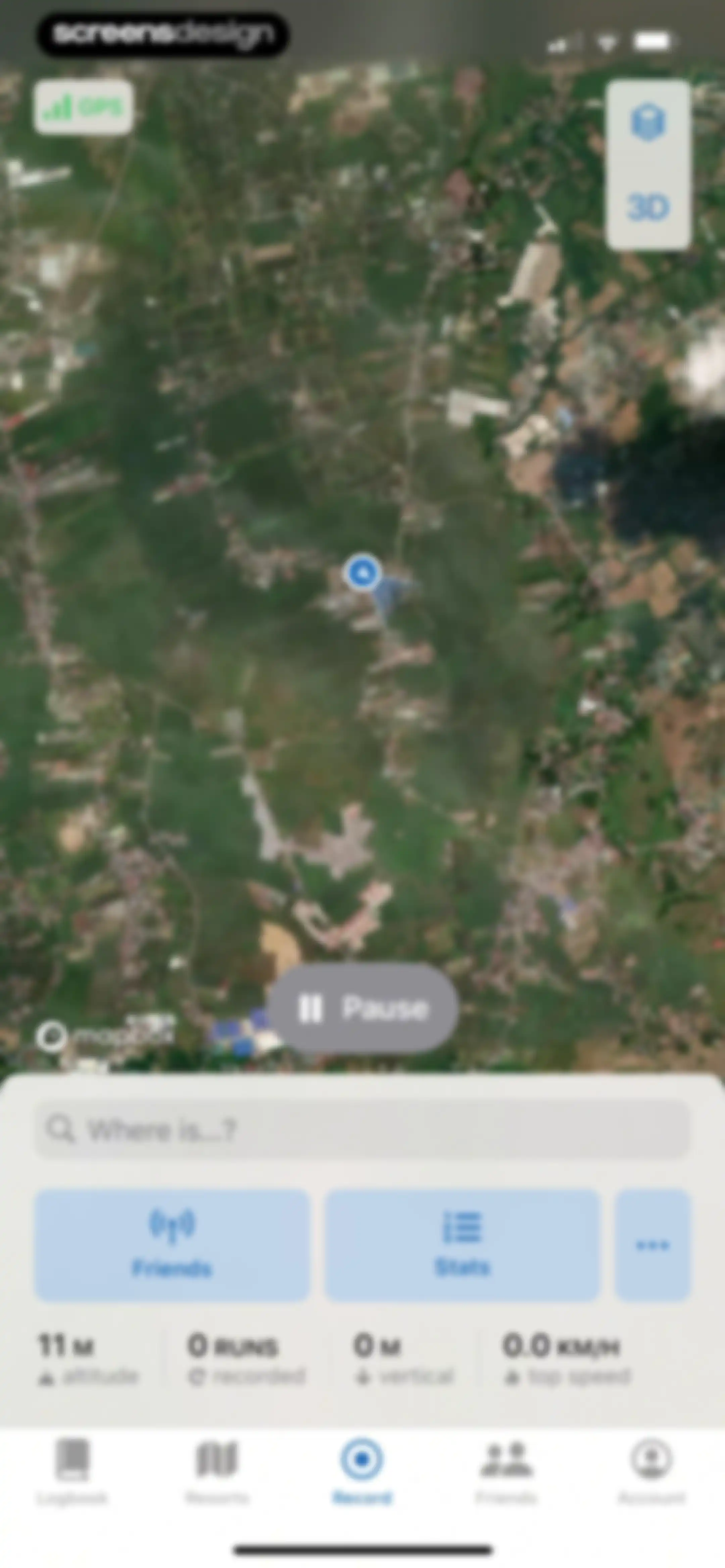Pause the recording
This screenshot has height=1568, width=725.
pyautogui.click(x=364, y=1009)
